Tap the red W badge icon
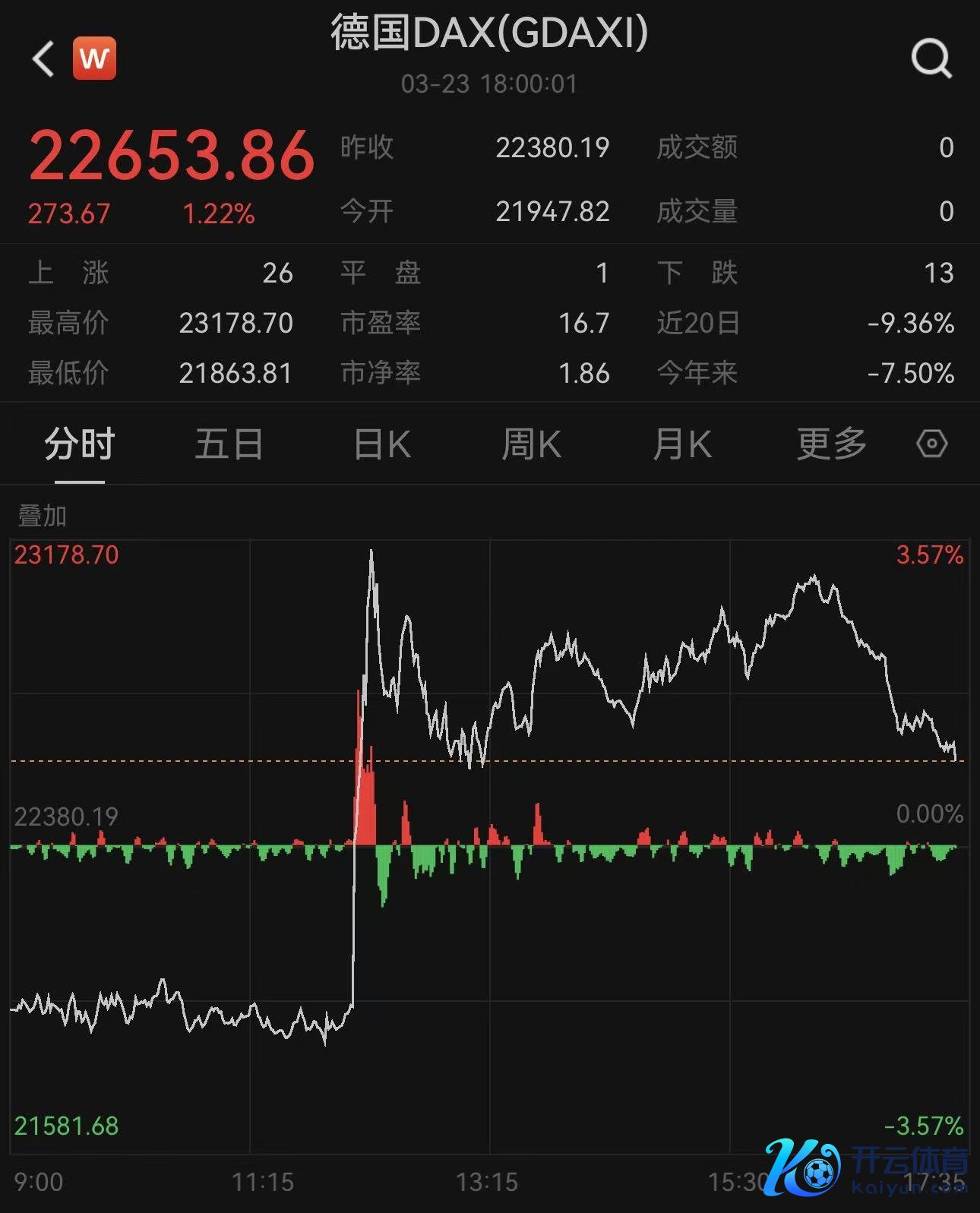The image size is (980, 1213). coord(94,58)
